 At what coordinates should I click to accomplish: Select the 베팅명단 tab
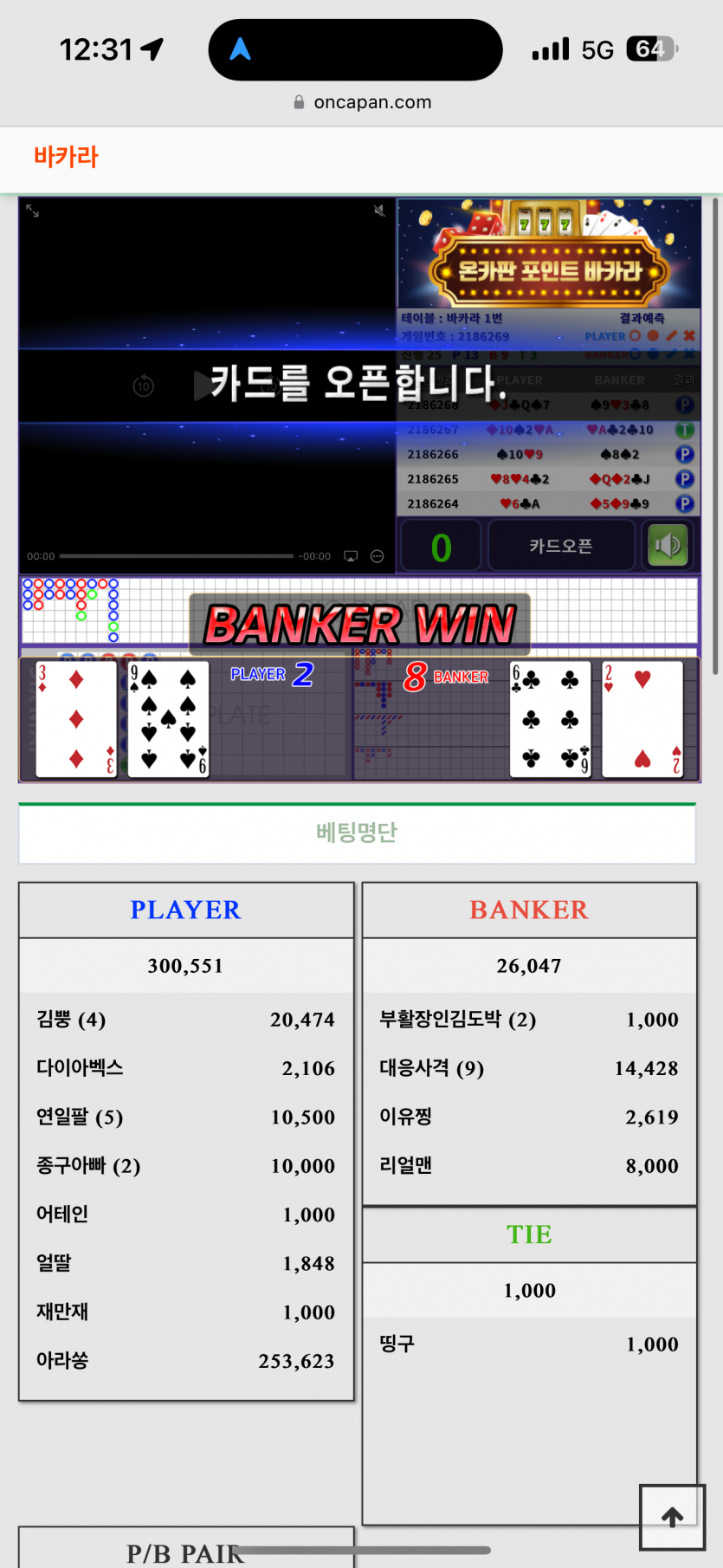[357, 833]
